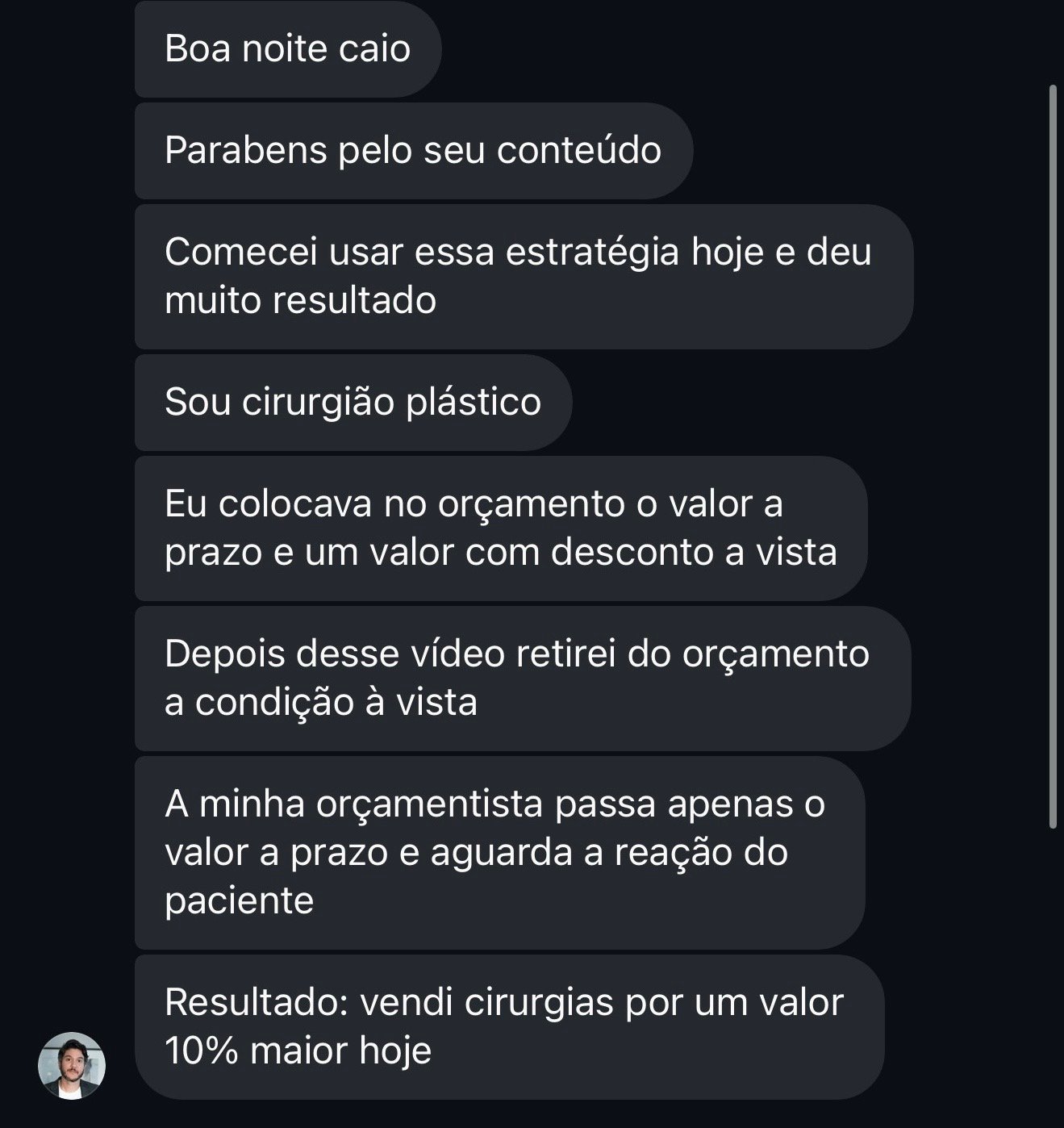1064x1128 pixels.
Task: Select the message about valor a prazo budgeting
Action: 500,528
